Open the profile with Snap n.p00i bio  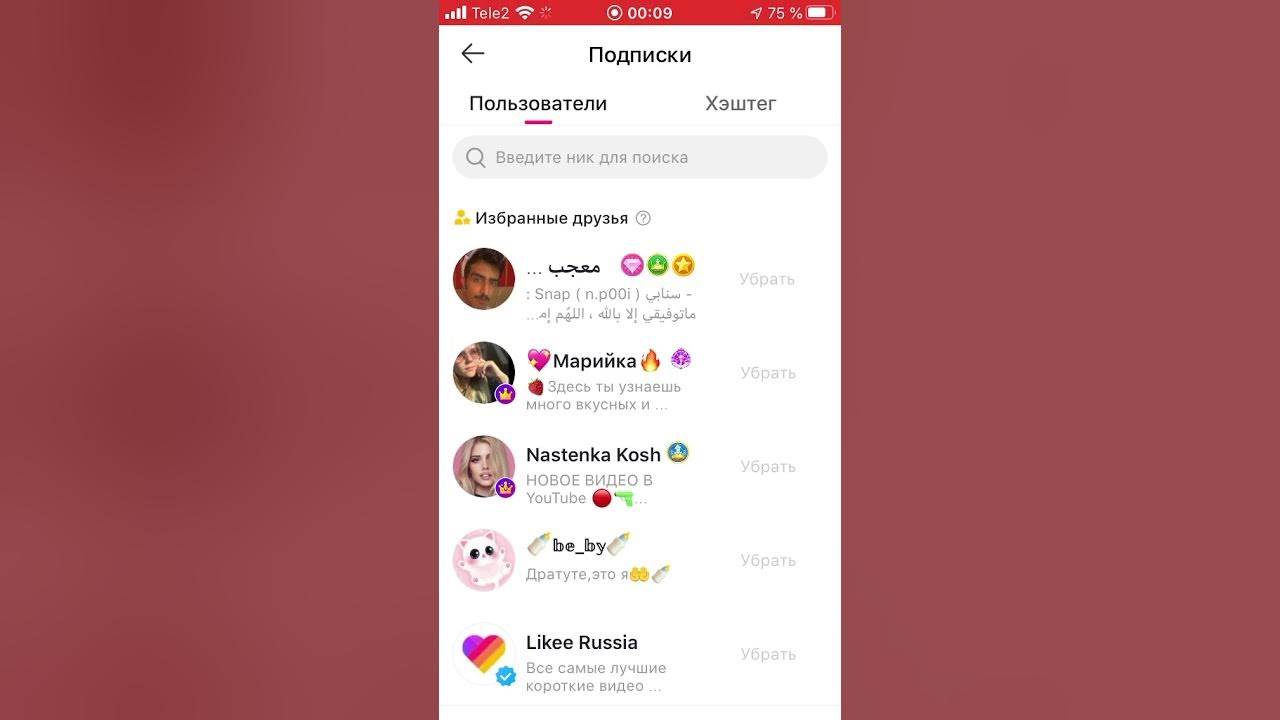484,279
